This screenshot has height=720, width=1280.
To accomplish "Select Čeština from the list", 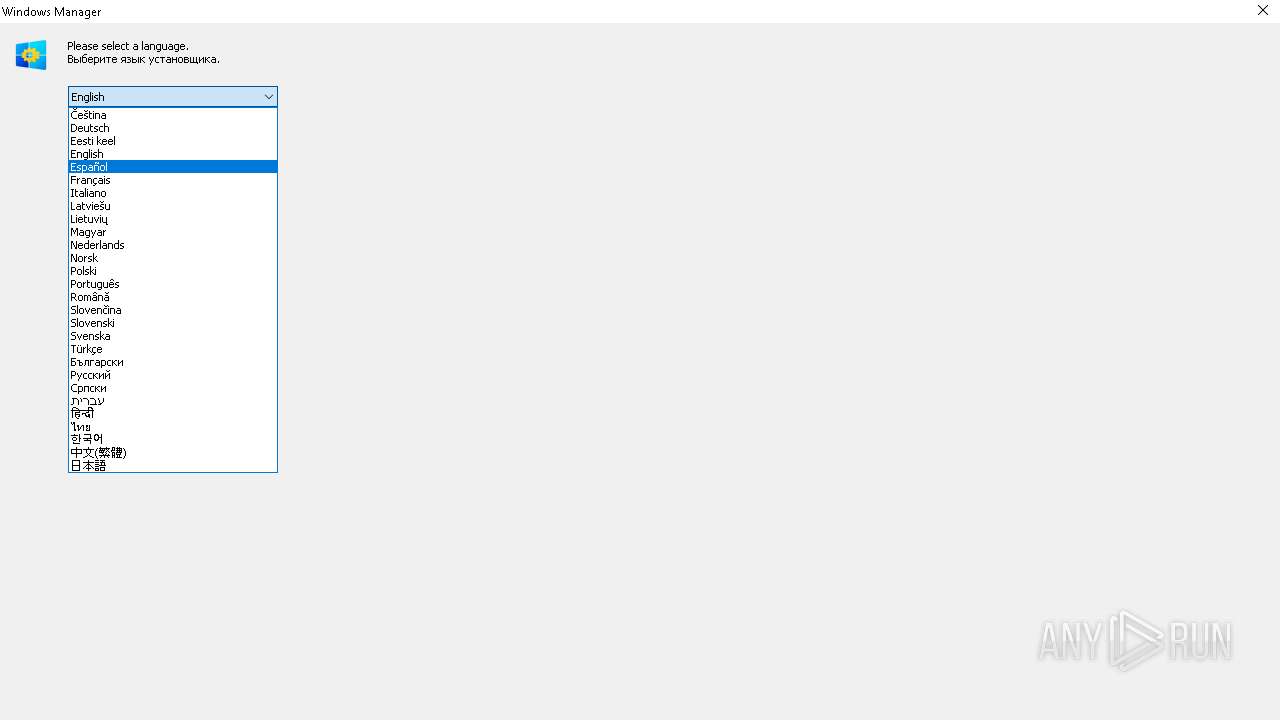I will tap(88, 115).
